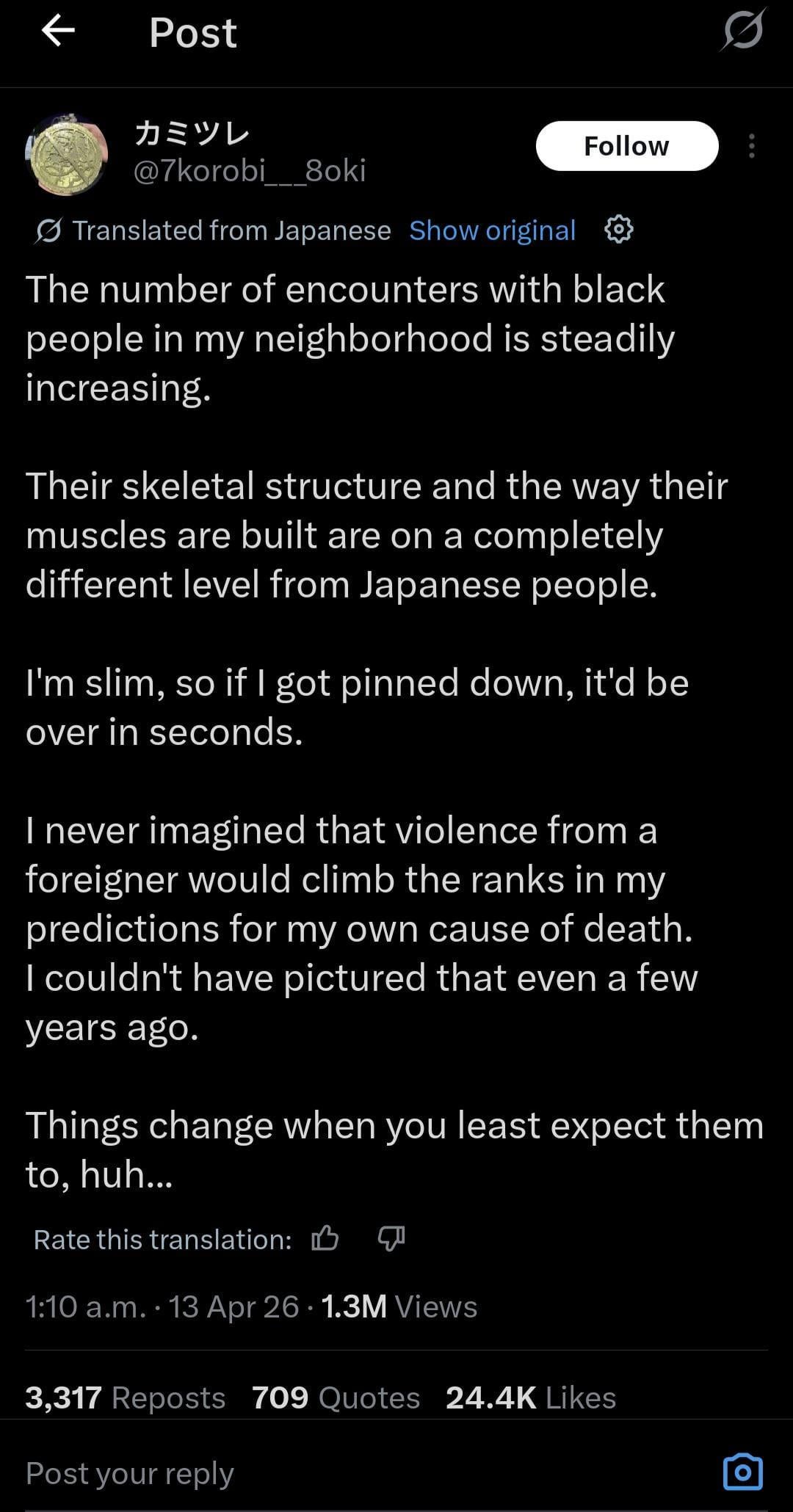
Task: Open カミツレ's profile picture
Action: pyautogui.click(x=67, y=154)
